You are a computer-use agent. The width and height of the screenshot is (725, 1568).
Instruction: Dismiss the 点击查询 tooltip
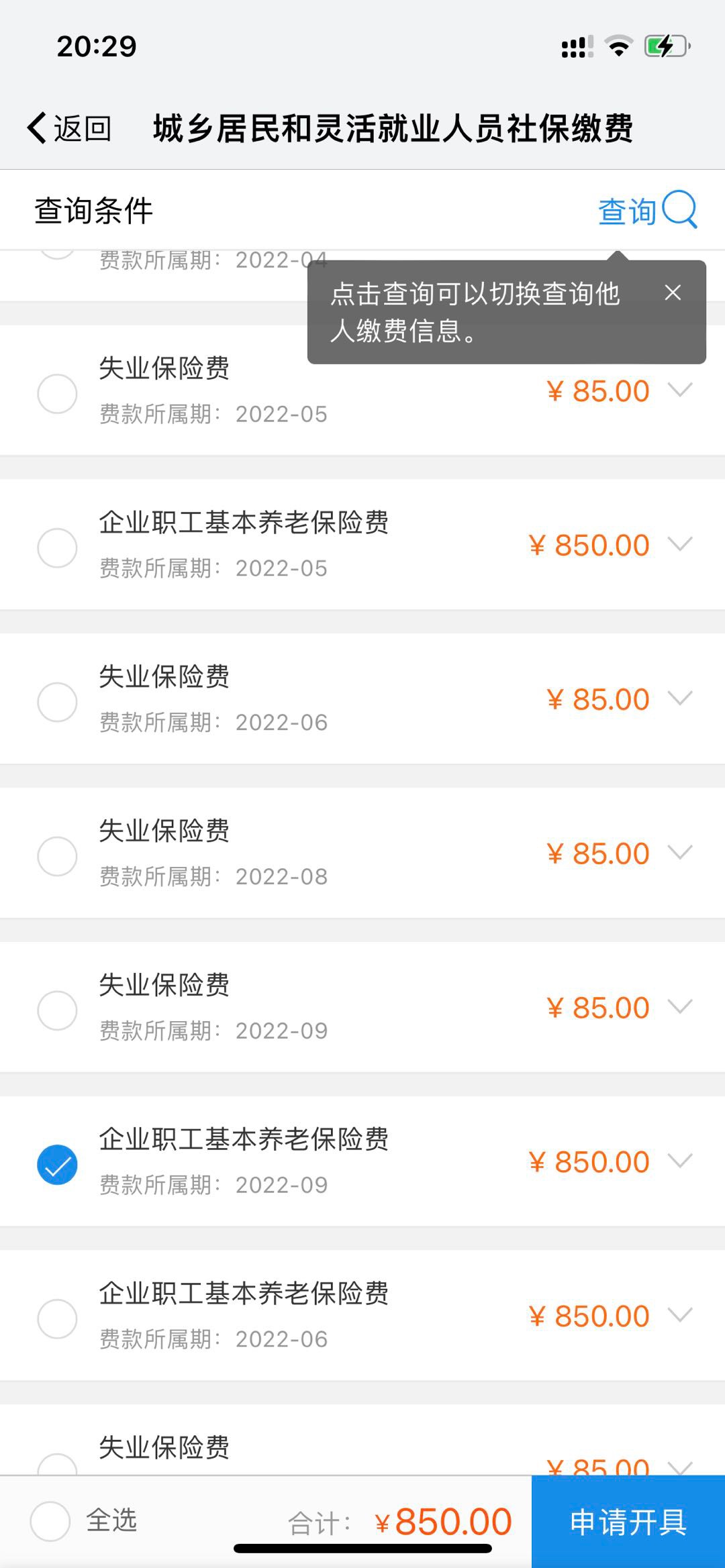coord(673,293)
